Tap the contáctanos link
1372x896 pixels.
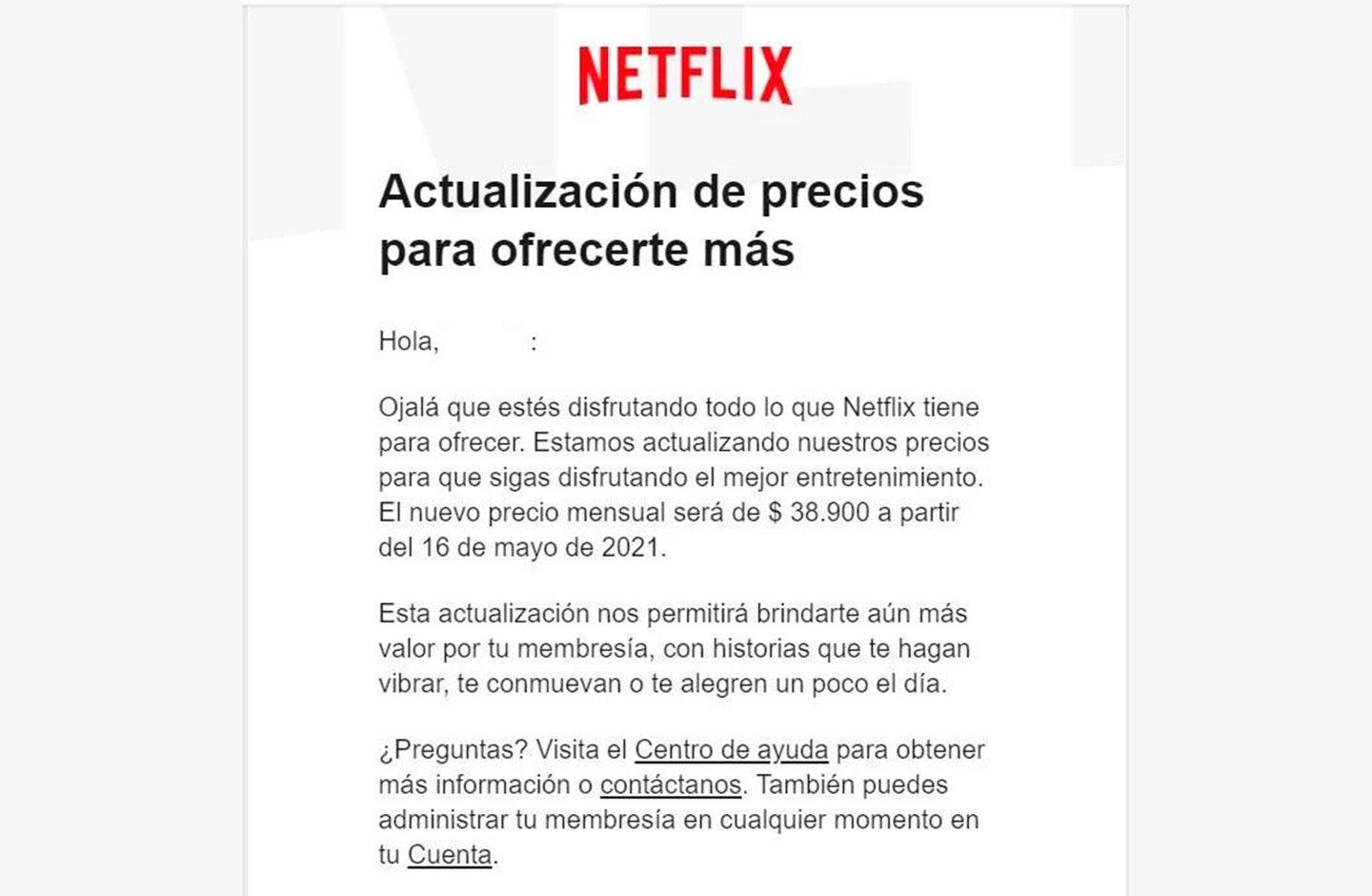tap(670, 785)
